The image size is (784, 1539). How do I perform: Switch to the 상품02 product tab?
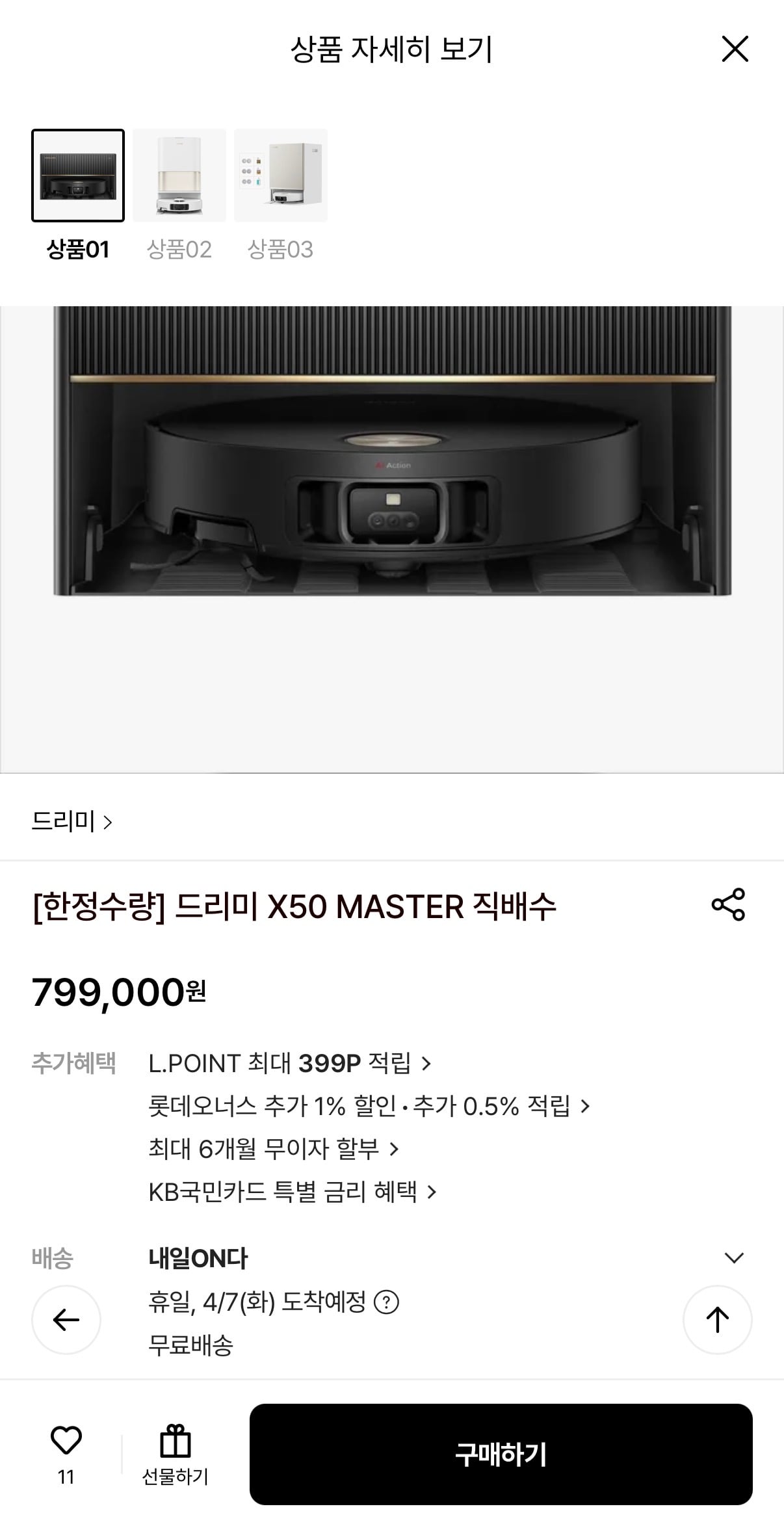178,176
